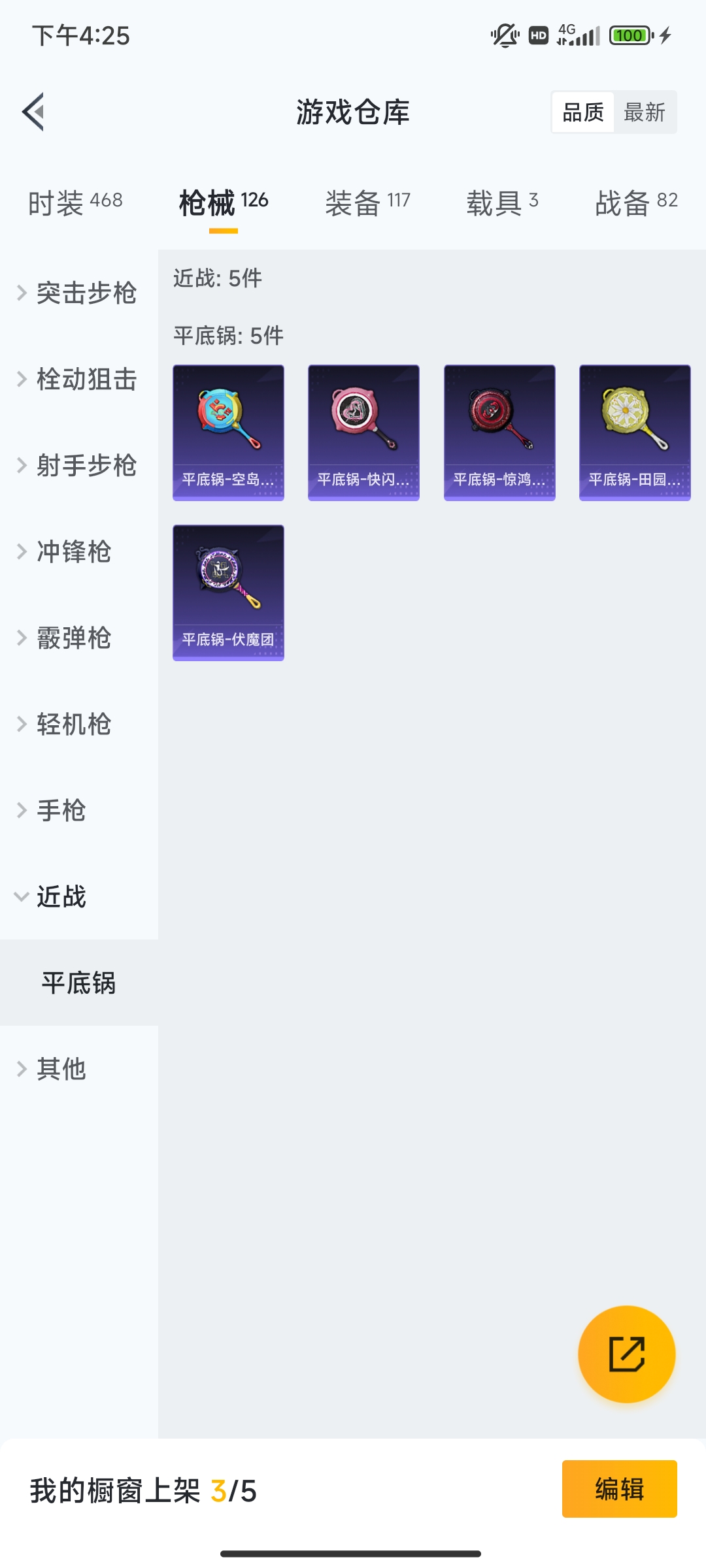
Task: Tap the back arrow at top left
Action: [x=33, y=111]
